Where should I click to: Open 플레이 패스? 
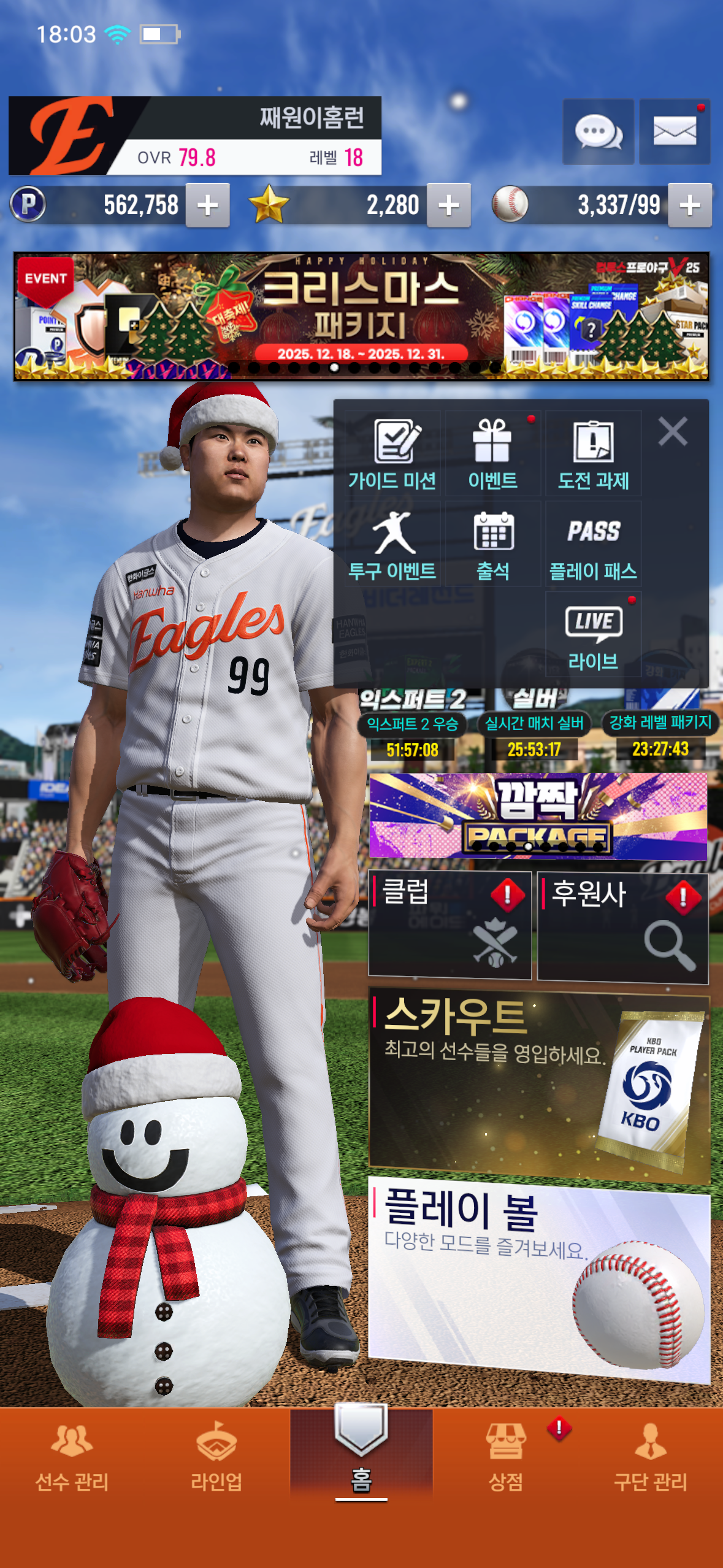[593, 545]
